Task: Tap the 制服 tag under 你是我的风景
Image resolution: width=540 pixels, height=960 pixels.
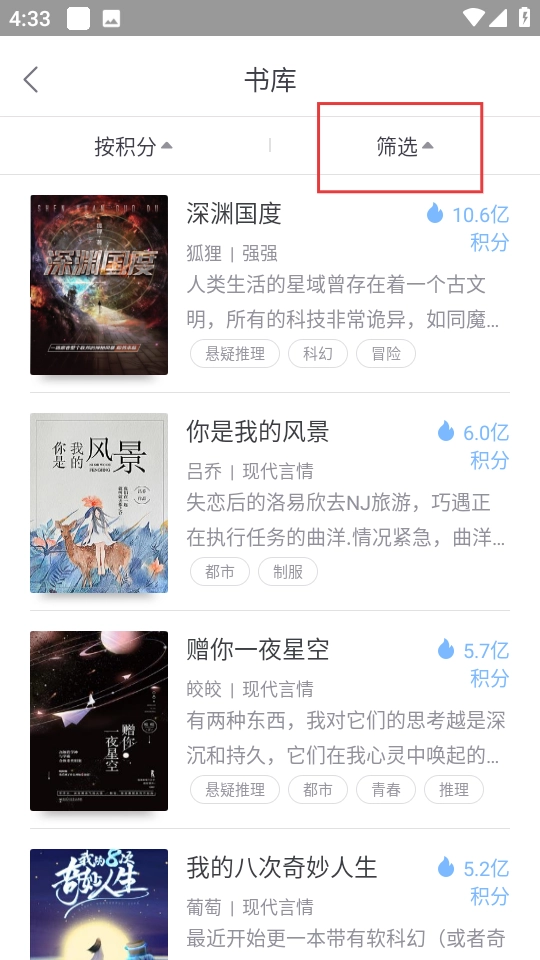Action: [x=288, y=572]
